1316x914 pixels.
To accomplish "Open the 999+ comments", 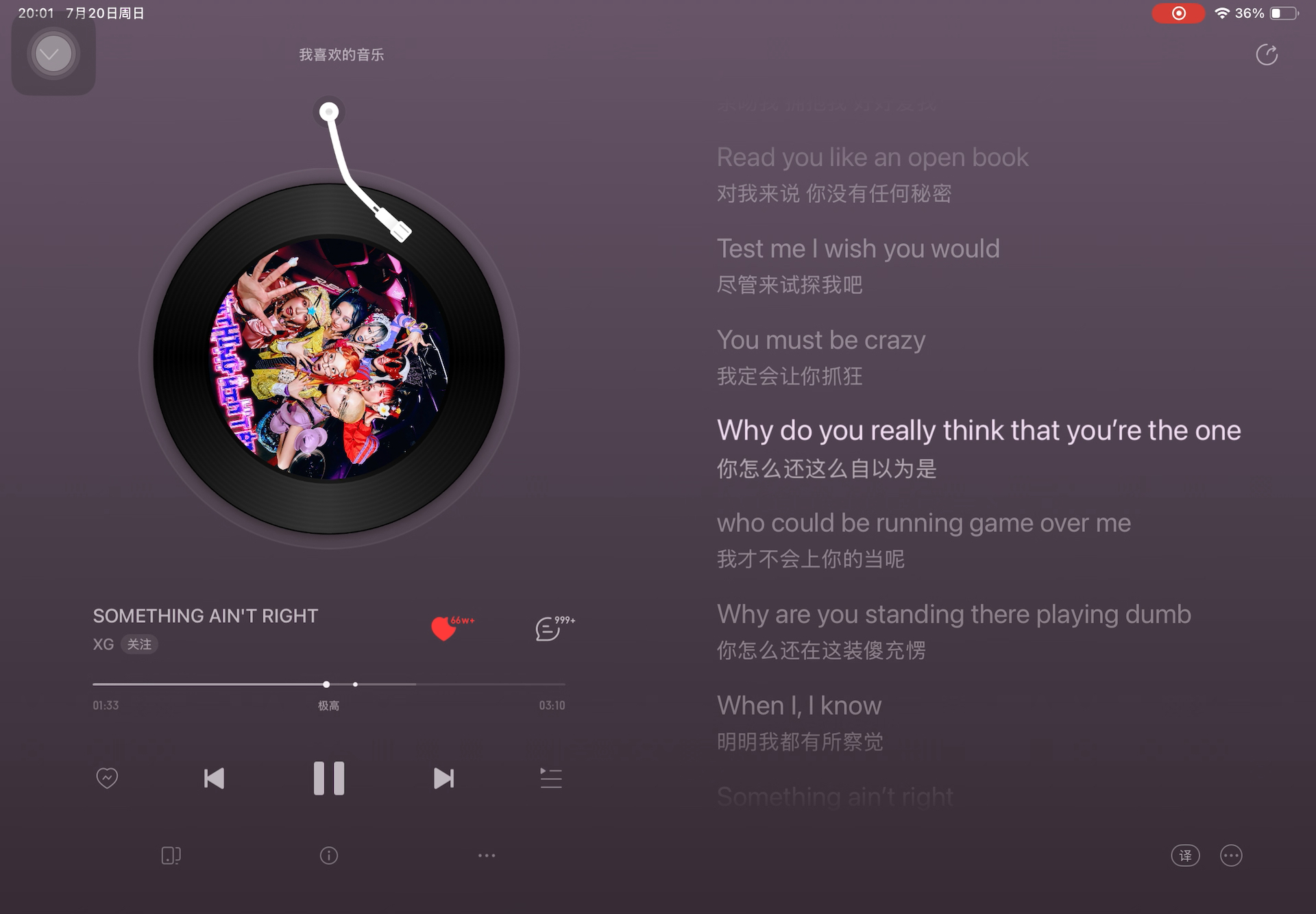I will [548, 628].
